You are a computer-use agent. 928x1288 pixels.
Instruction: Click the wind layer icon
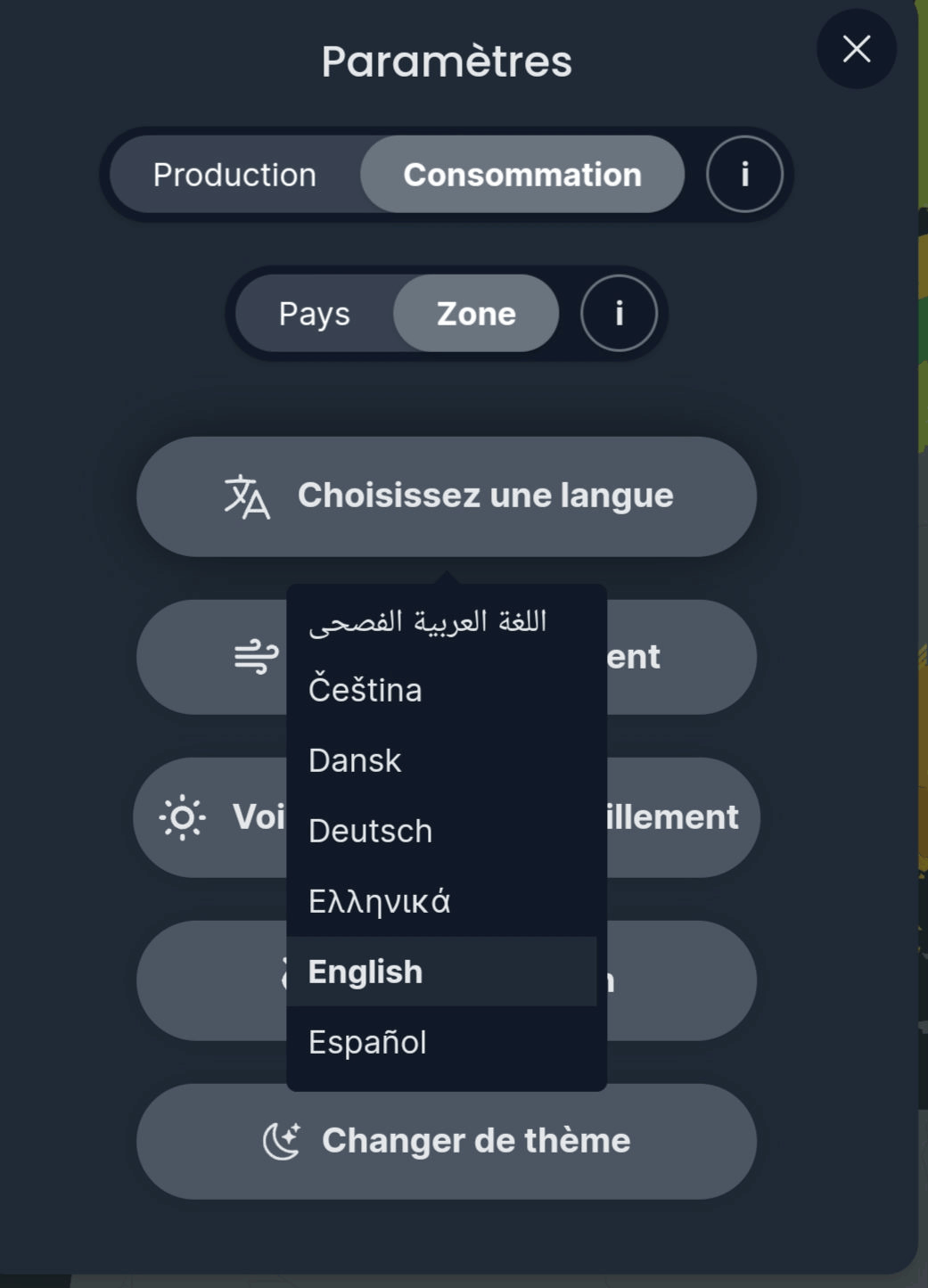point(257,657)
